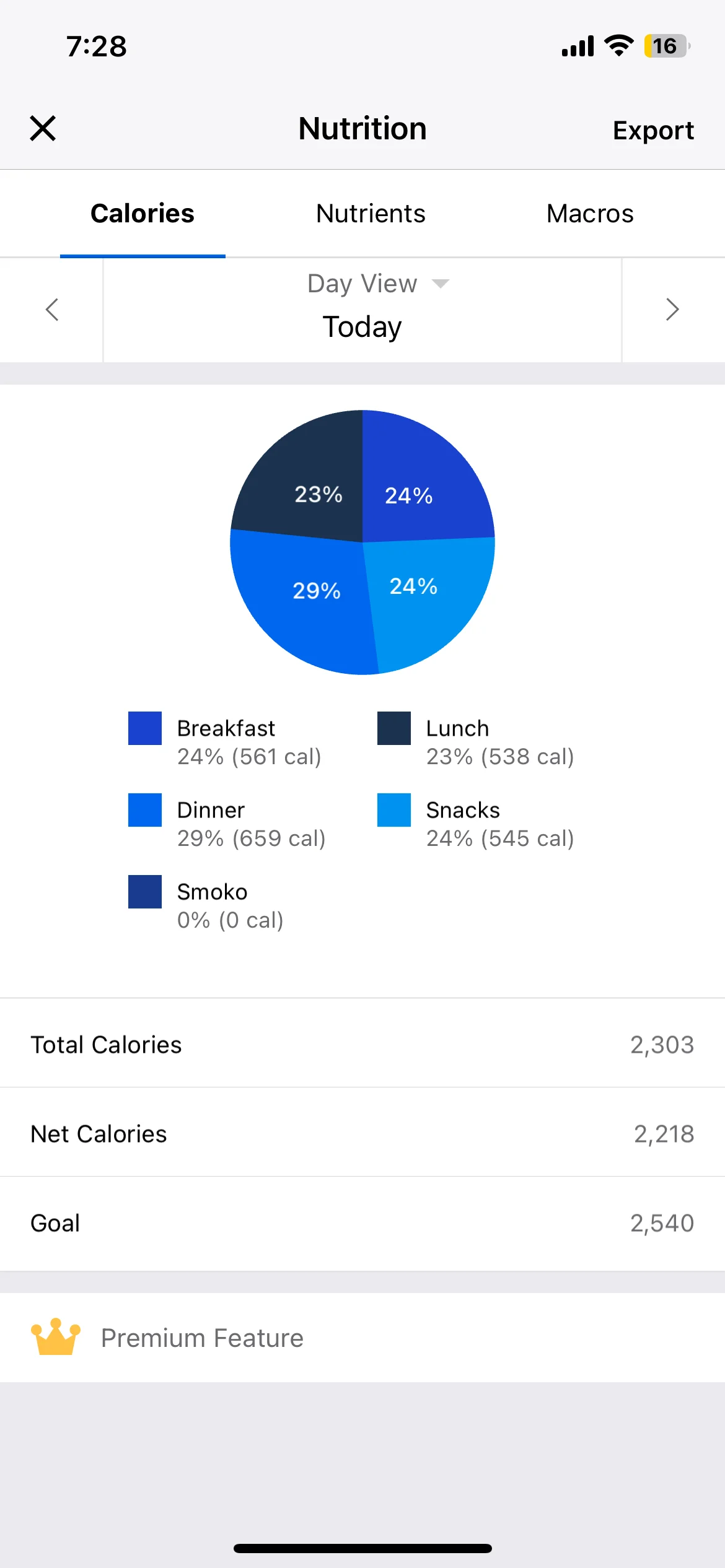Switch to the Macros tab
This screenshot has width=725, height=1568.
click(590, 214)
